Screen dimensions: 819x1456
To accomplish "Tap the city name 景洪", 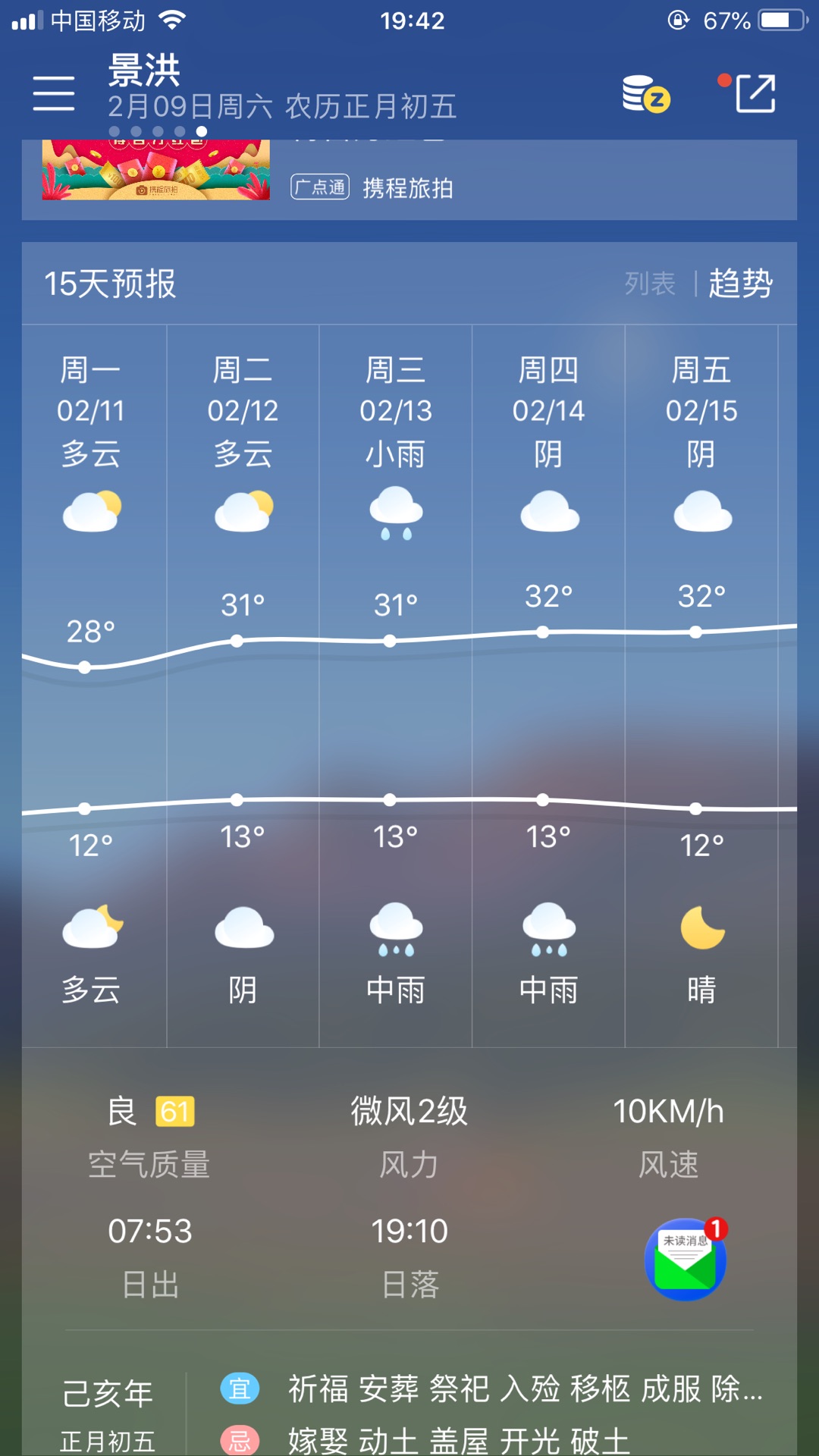I will click(x=144, y=71).
